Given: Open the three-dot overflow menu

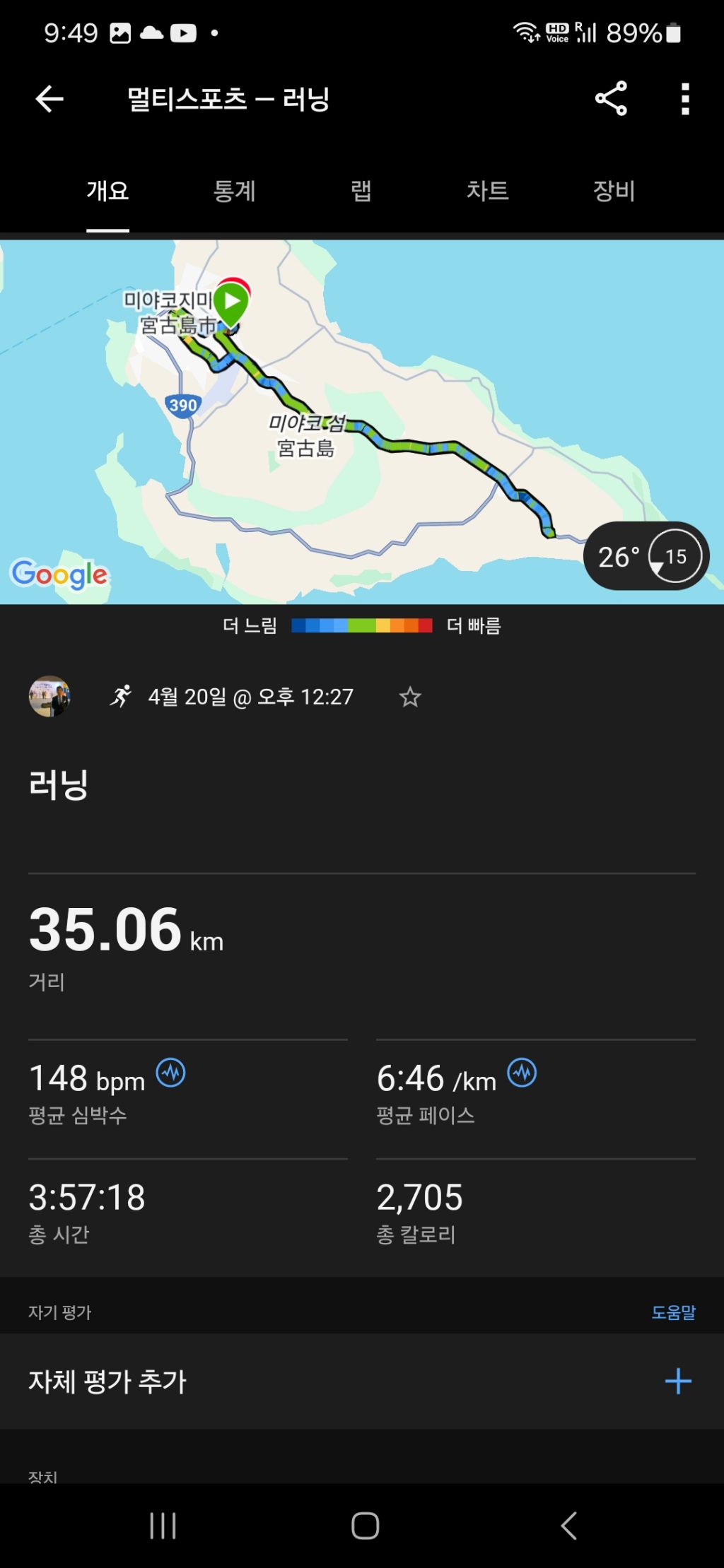Looking at the screenshot, I should (x=684, y=99).
